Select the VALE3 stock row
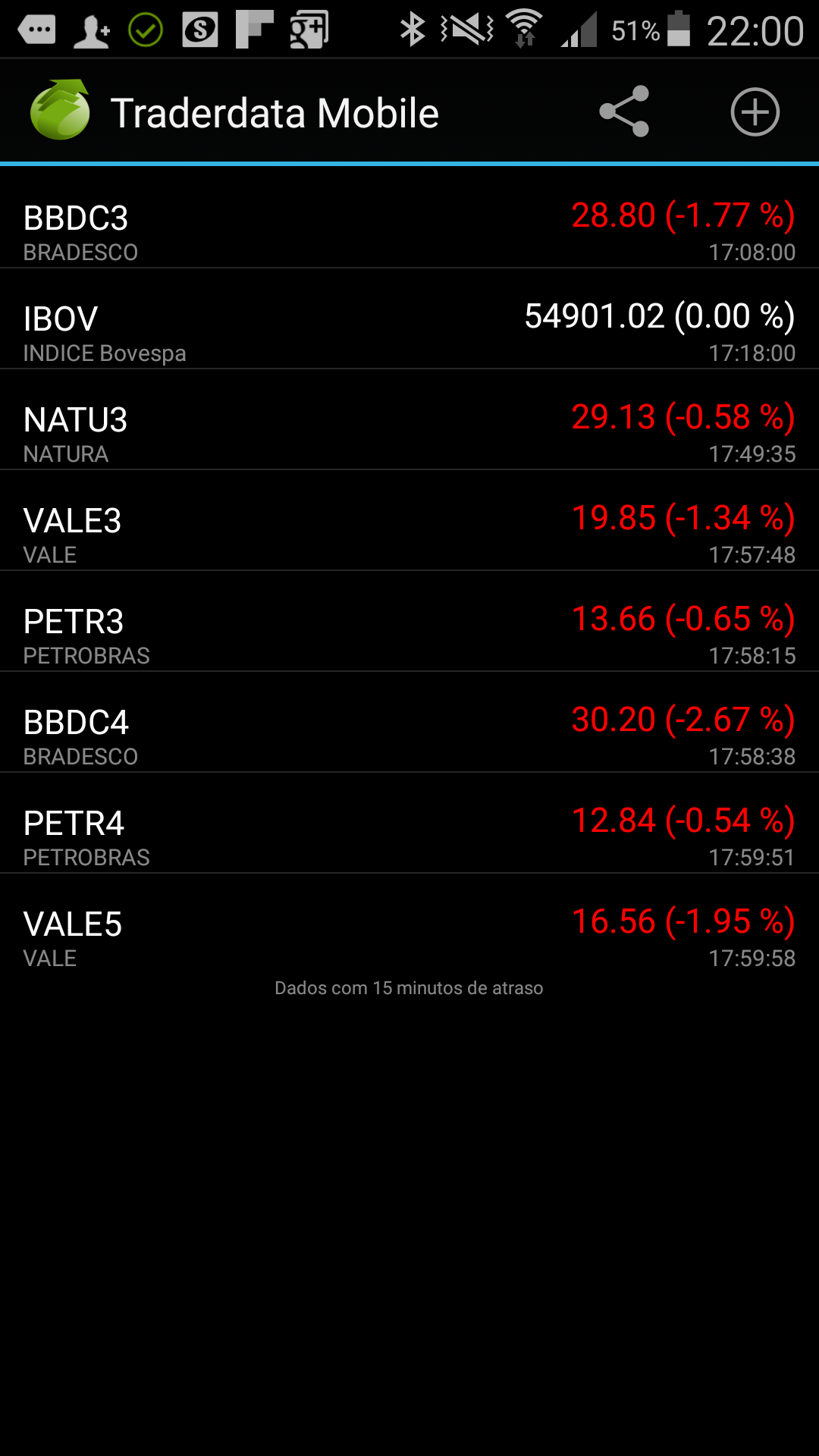 click(409, 520)
